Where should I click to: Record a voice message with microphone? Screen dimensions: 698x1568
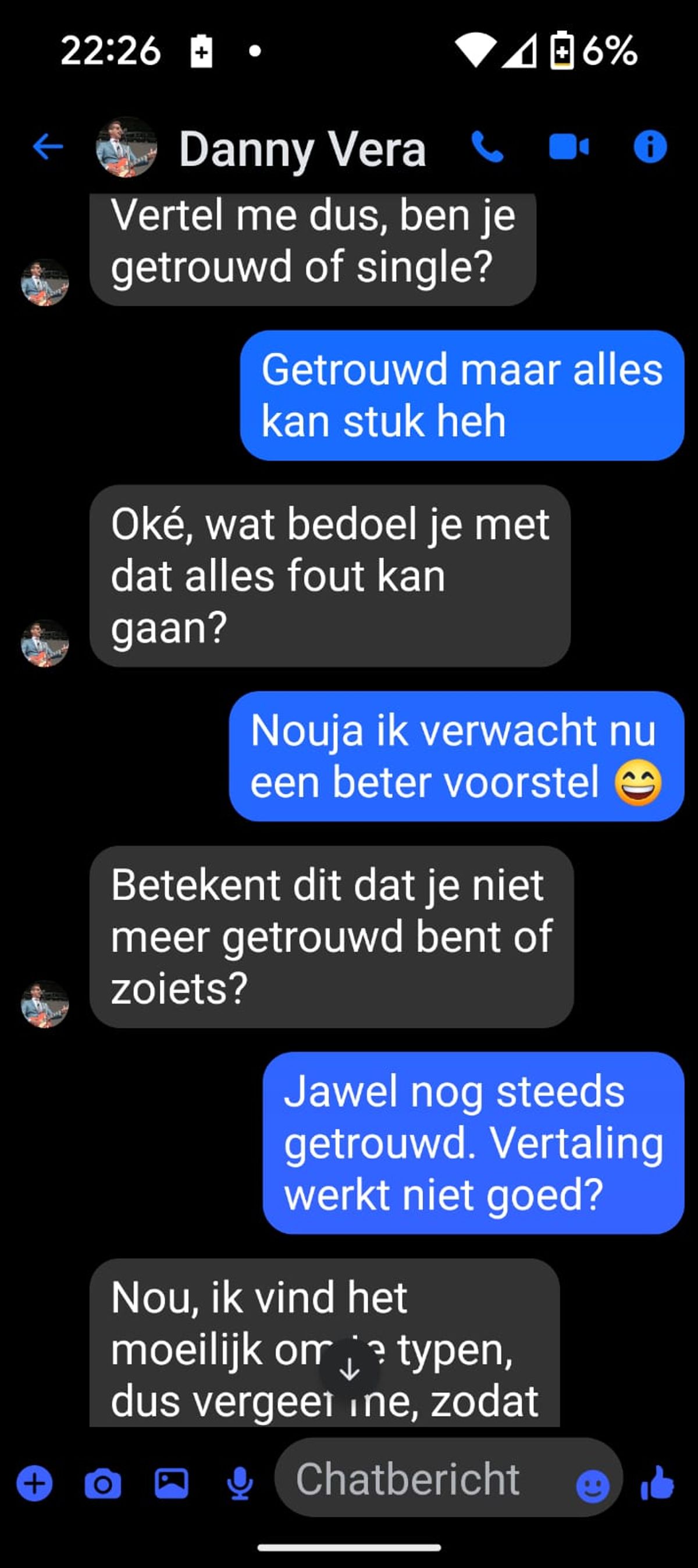pos(240,1484)
